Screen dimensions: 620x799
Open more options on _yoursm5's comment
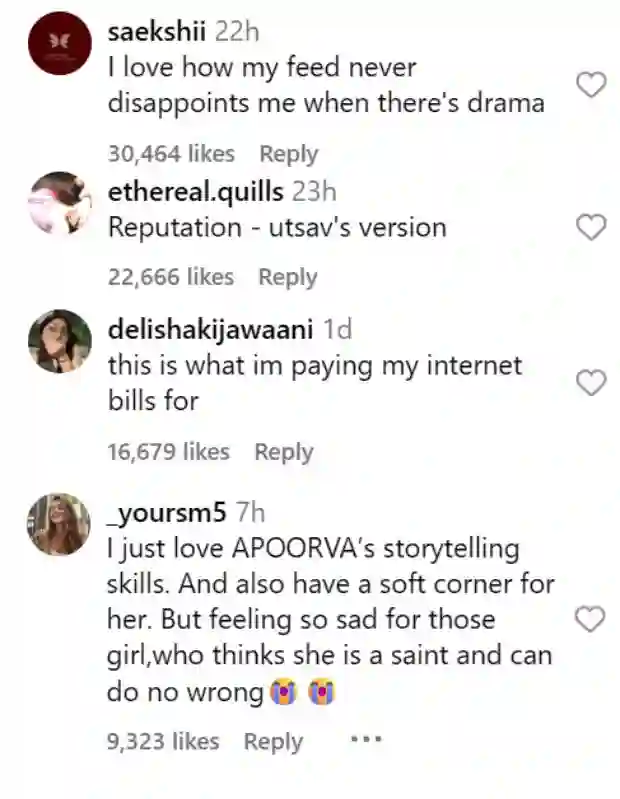366,741
